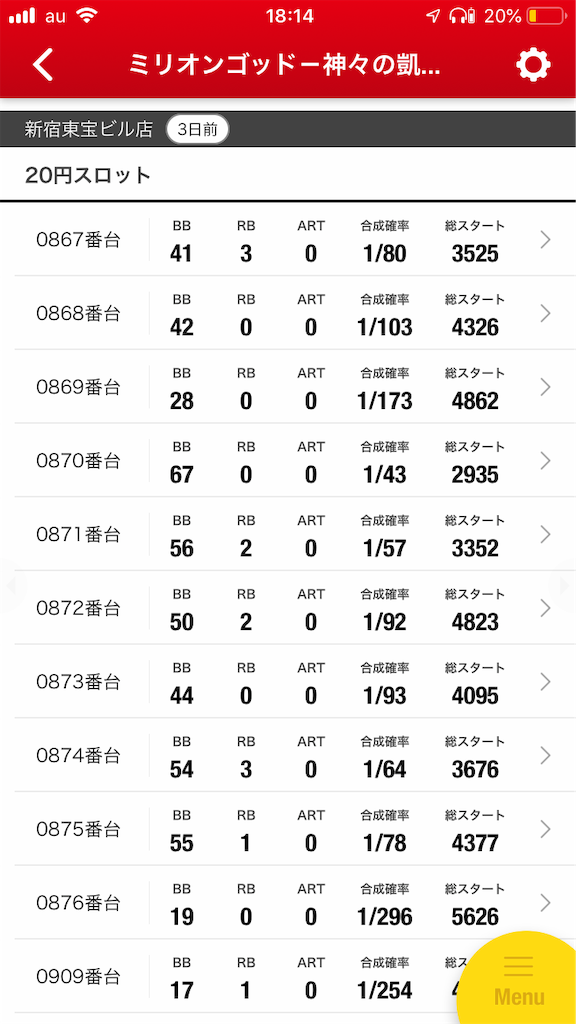Image resolution: width=576 pixels, height=1024 pixels.
Task: View data for 0875番台
Action: pos(288,830)
